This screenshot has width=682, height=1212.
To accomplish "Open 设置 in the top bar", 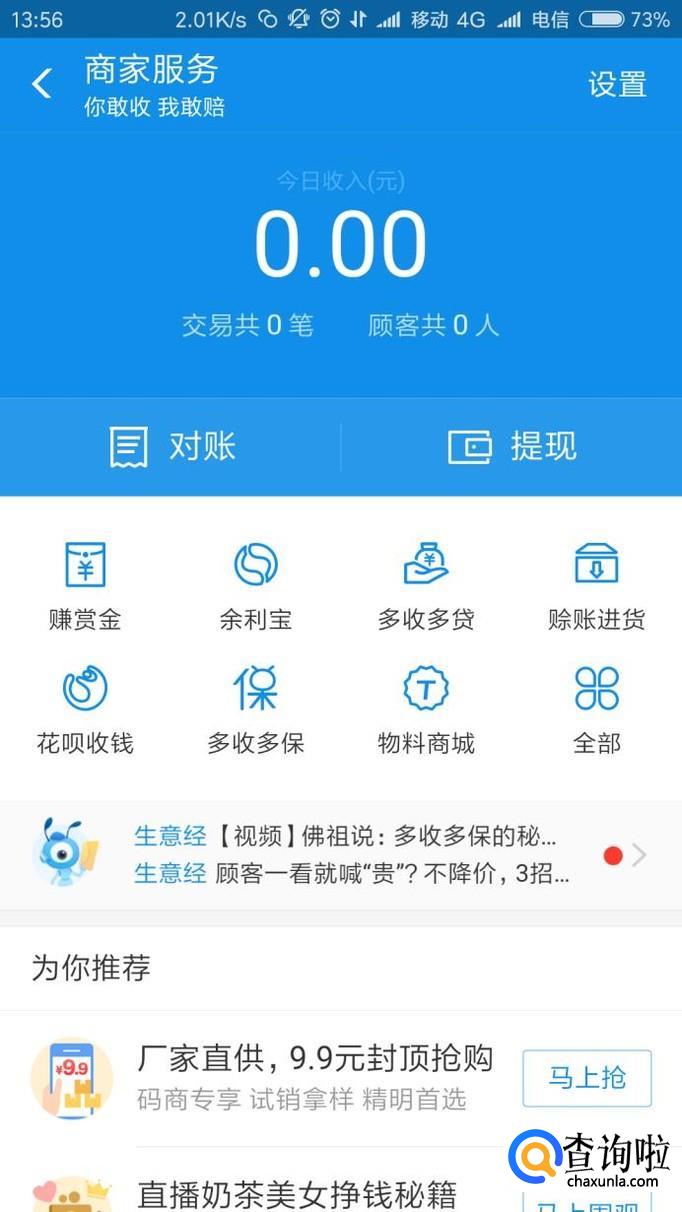I will (617, 84).
